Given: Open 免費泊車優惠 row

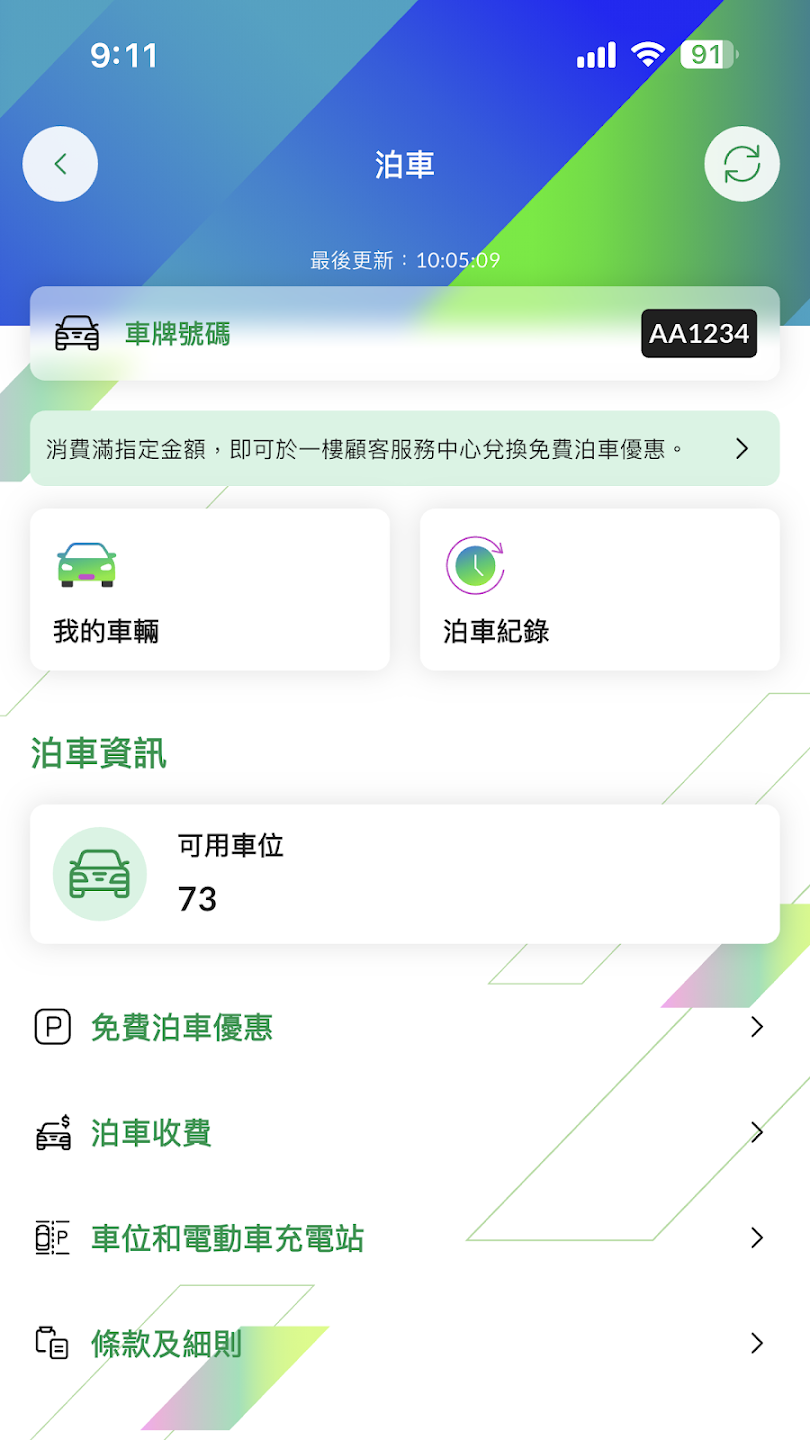Looking at the screenshot, I should click(404, 1027).
